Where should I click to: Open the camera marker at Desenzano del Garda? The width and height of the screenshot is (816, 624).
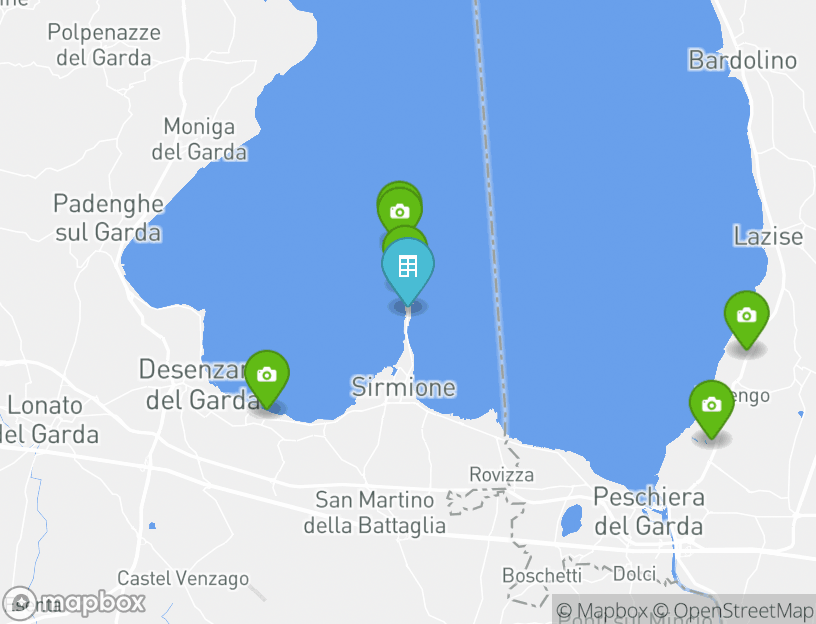[266, 375]
